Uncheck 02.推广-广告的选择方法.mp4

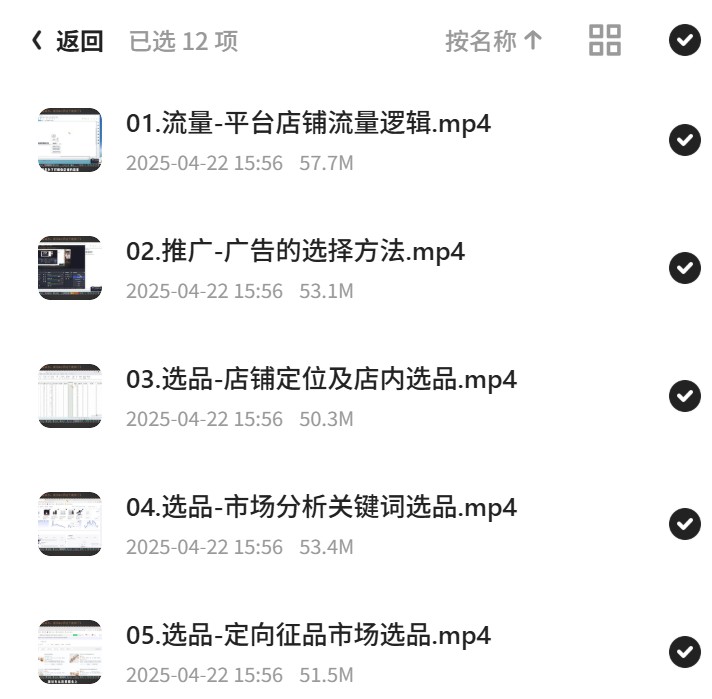coord(685,268)
